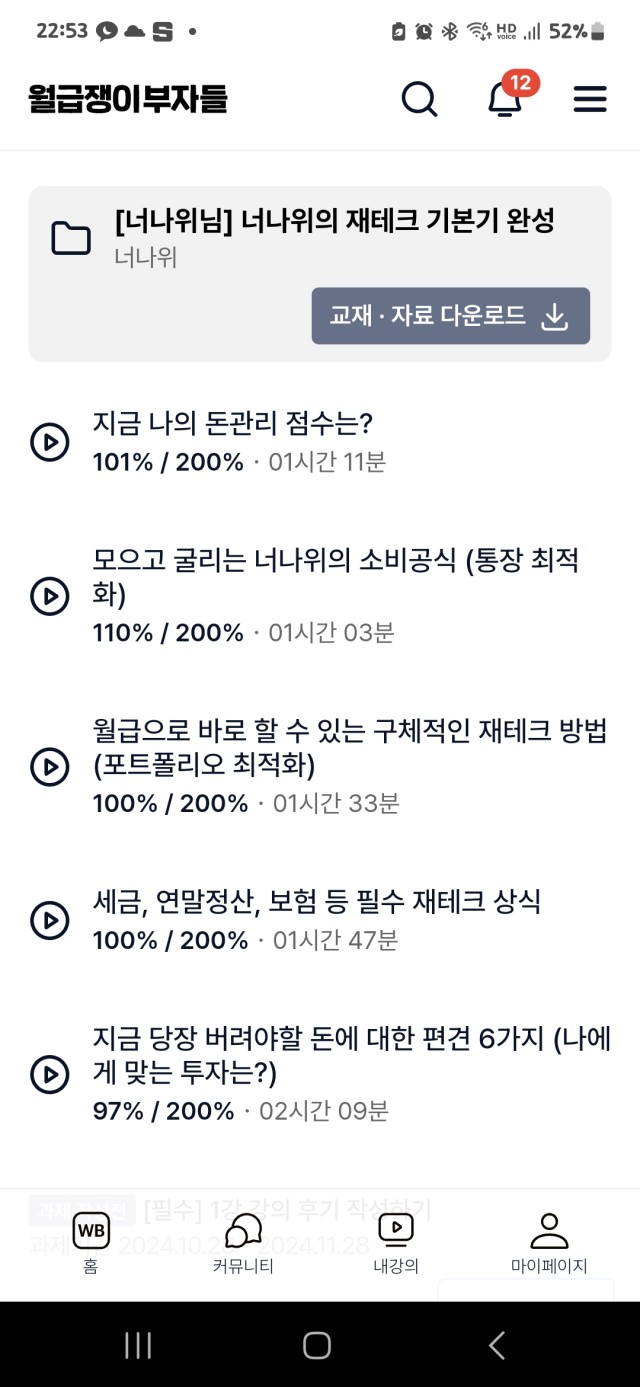Switch to the 커뮤니티 tab

[243, 1243]
